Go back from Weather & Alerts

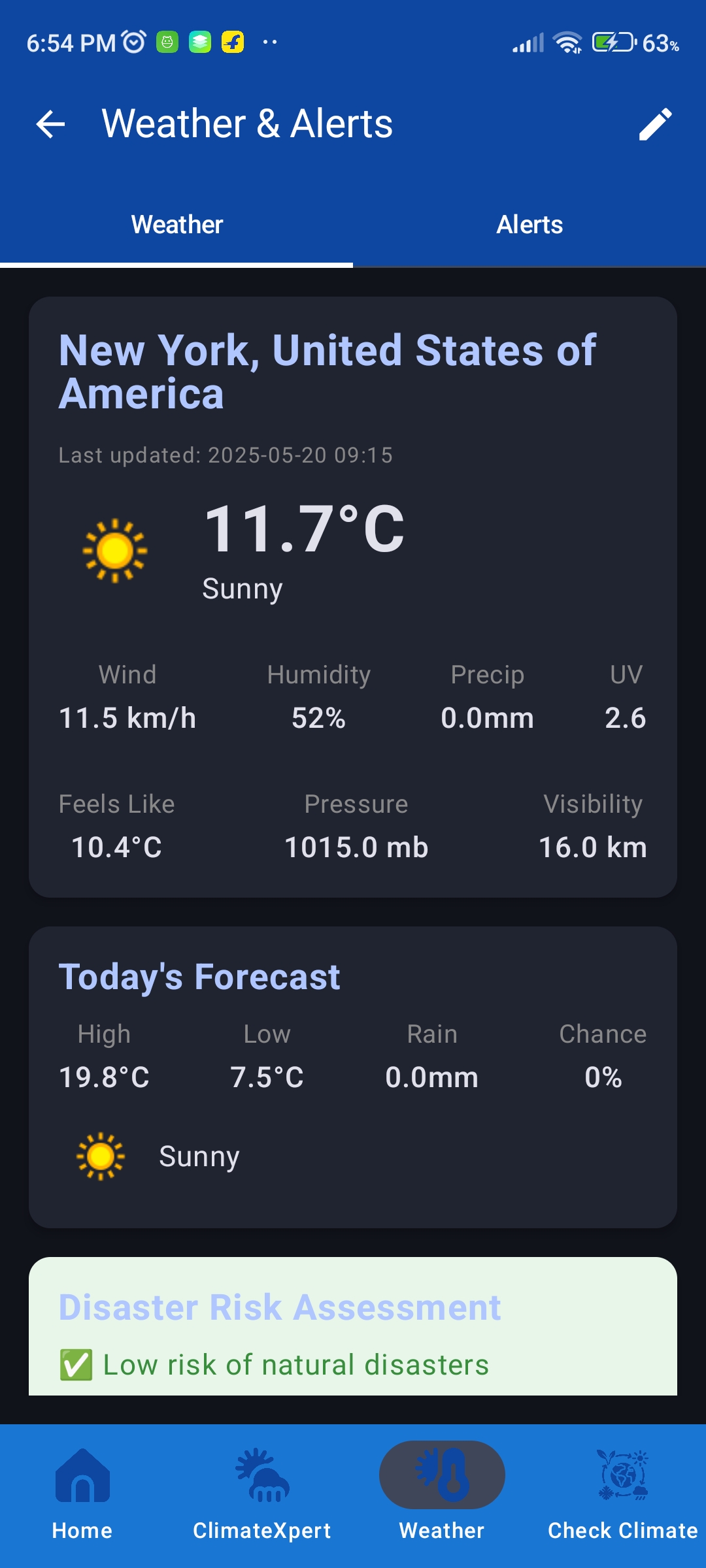[50, 124]
